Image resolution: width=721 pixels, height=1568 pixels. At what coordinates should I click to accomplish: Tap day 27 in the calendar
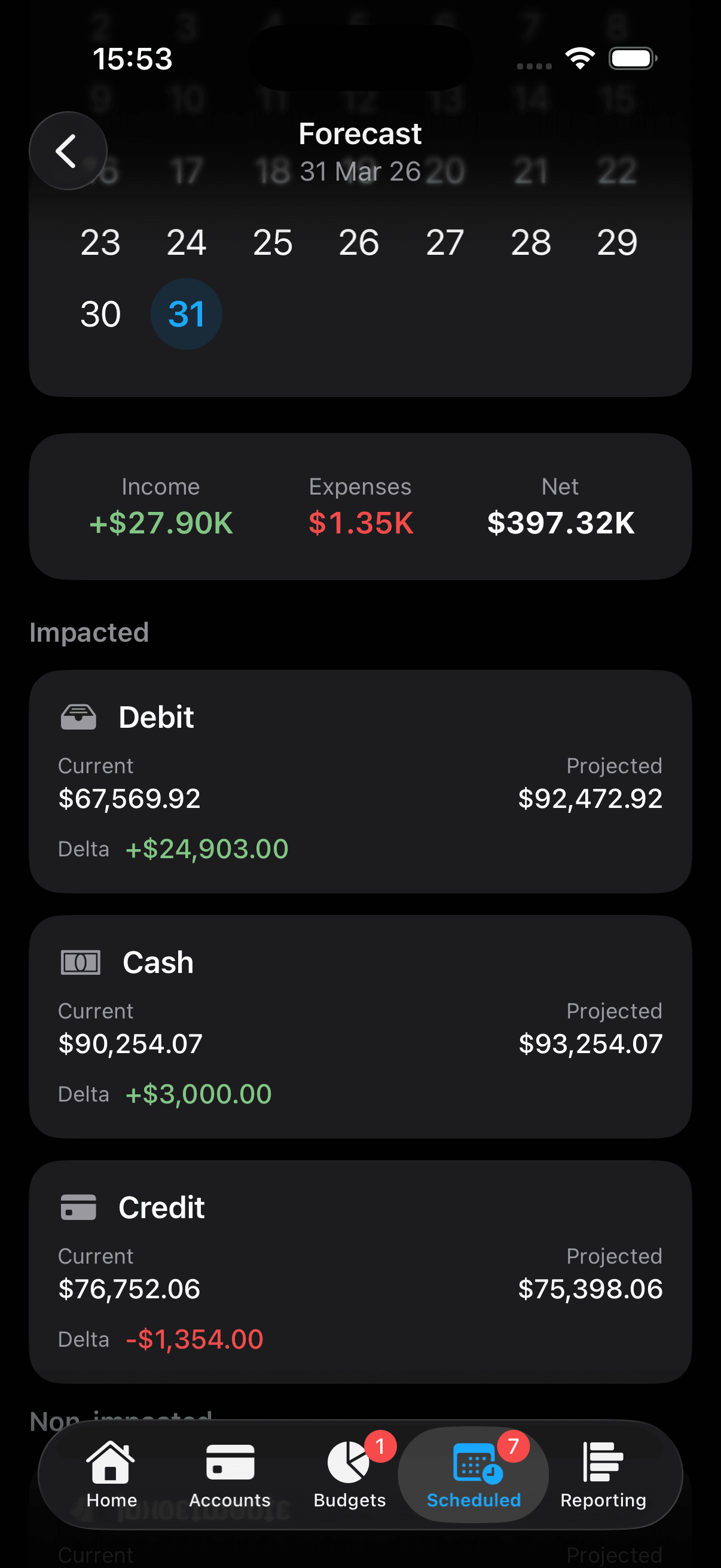coord(445,243)
